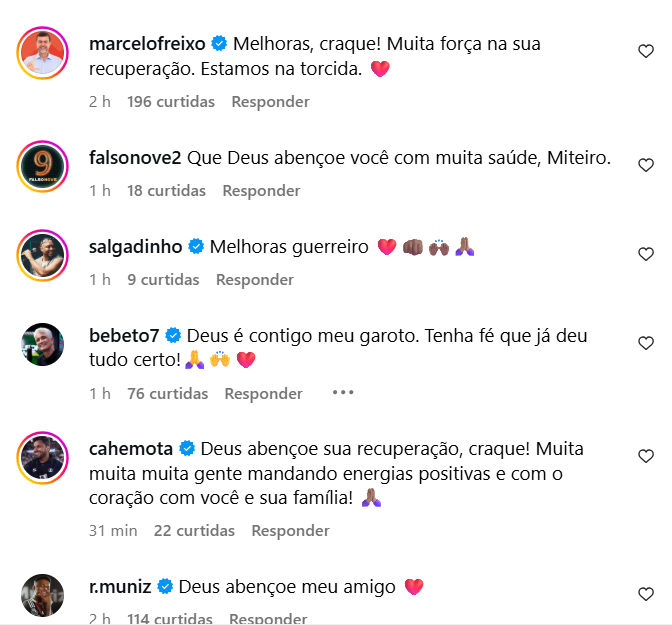The height and width of the screenshot is (625, 672).
Task: Tap Responder under salgadinho's comment
Action: point(255,280)
